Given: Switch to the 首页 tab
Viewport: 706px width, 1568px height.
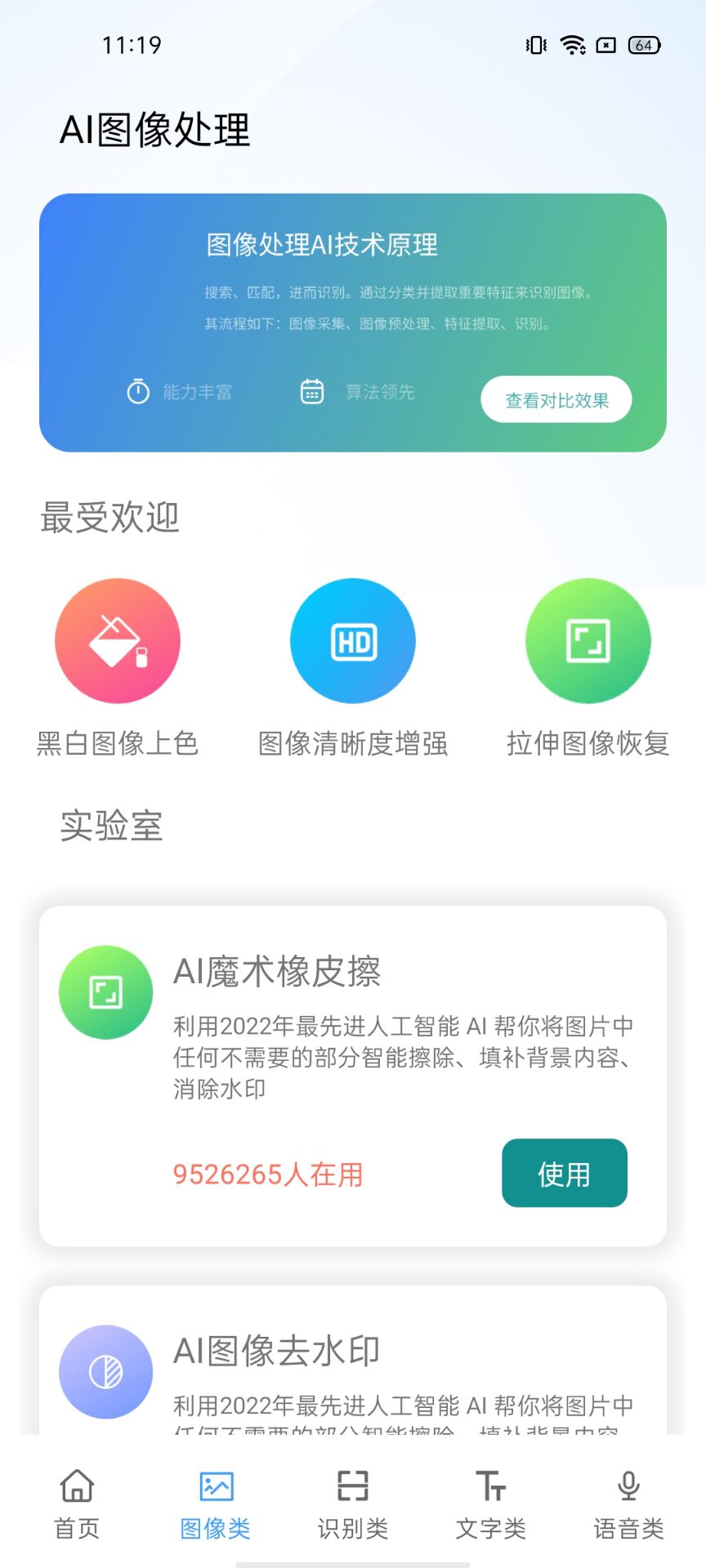Looking at the screenshot, I should click(x=77, y=1504).
